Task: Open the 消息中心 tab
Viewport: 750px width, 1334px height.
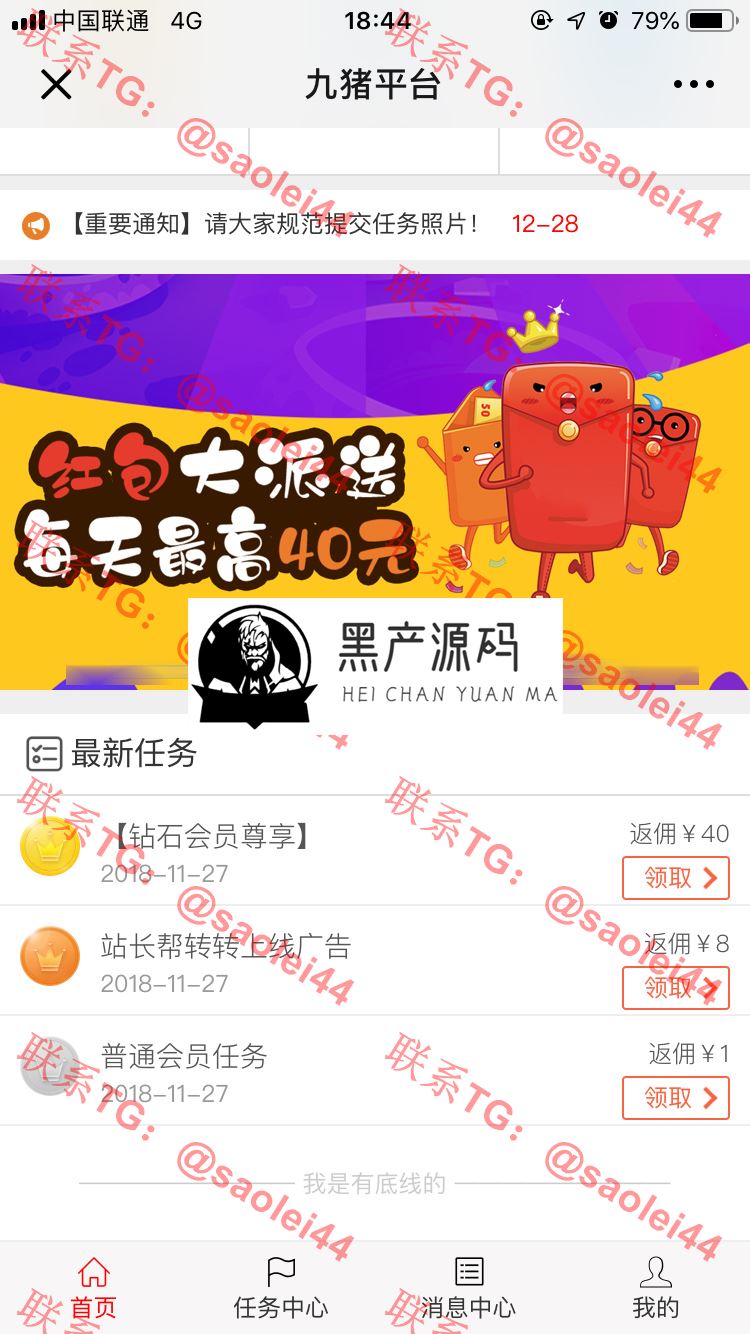Action: click(468, 1289)
